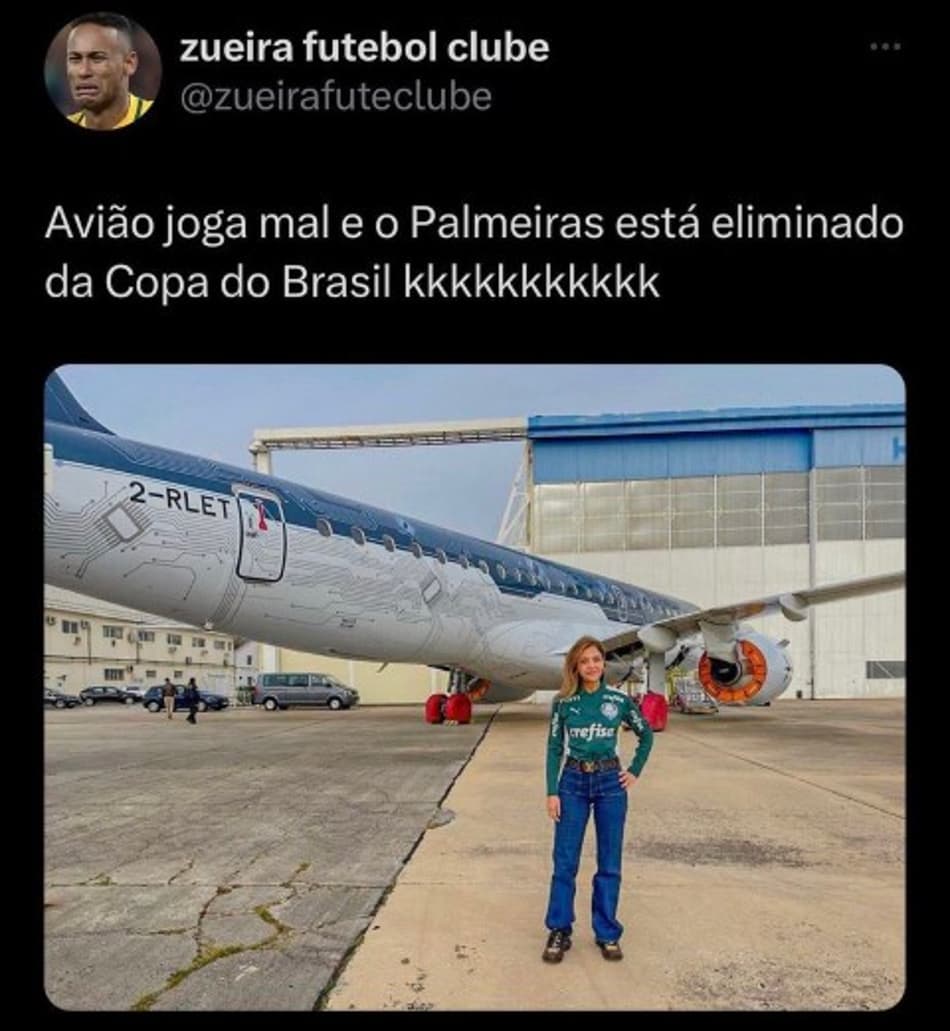Screen dimensions: 950x1031
Task: Open zueira futebol clube's profile avatar
Action: click(103, 71)
